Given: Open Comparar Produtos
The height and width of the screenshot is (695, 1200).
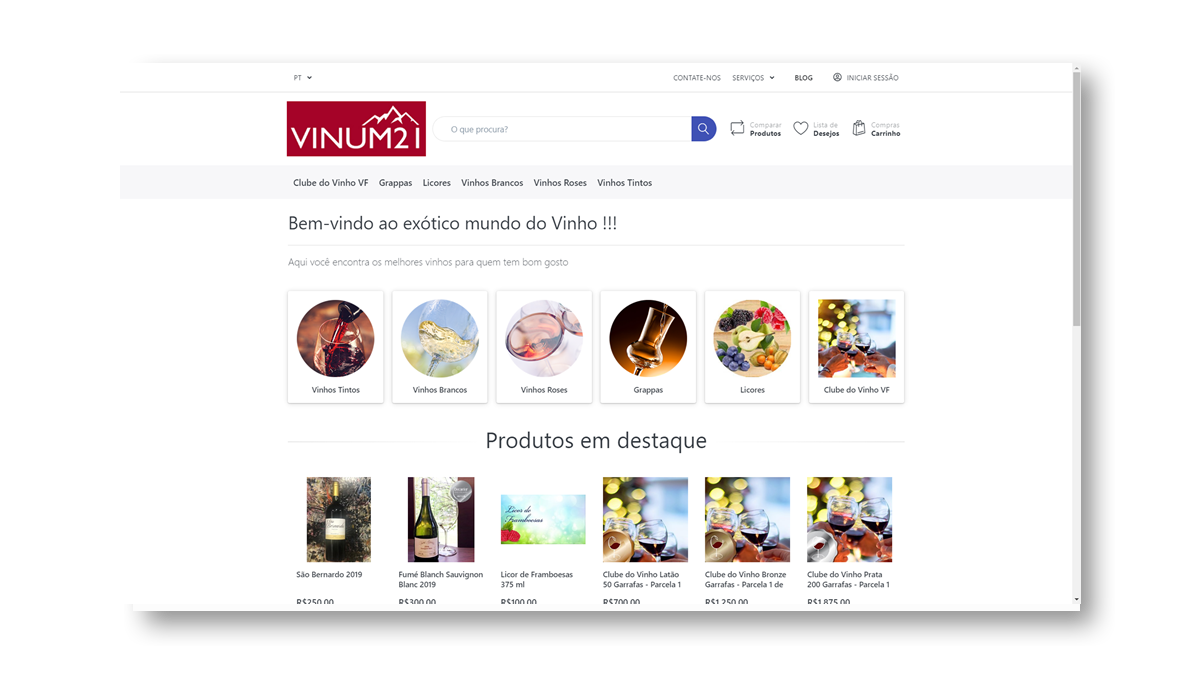Looking at the screenshot, I should (x=755, y=129).
